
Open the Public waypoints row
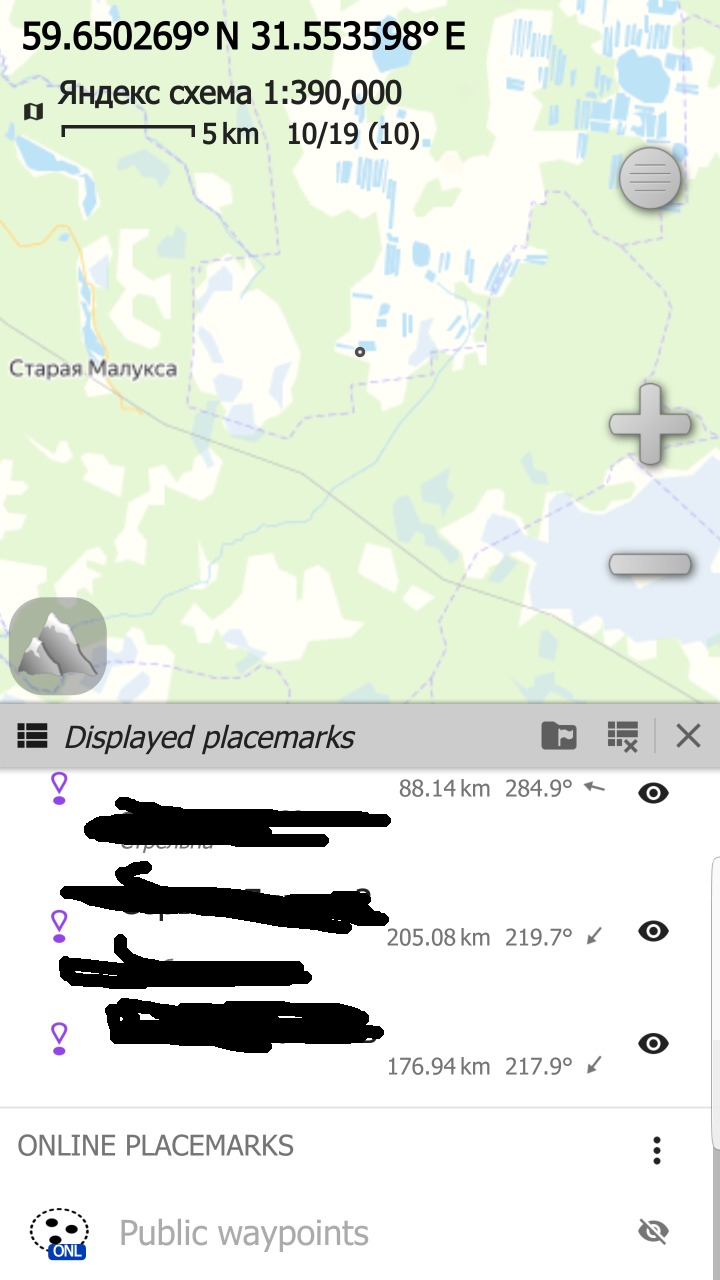coord(244,1233)
